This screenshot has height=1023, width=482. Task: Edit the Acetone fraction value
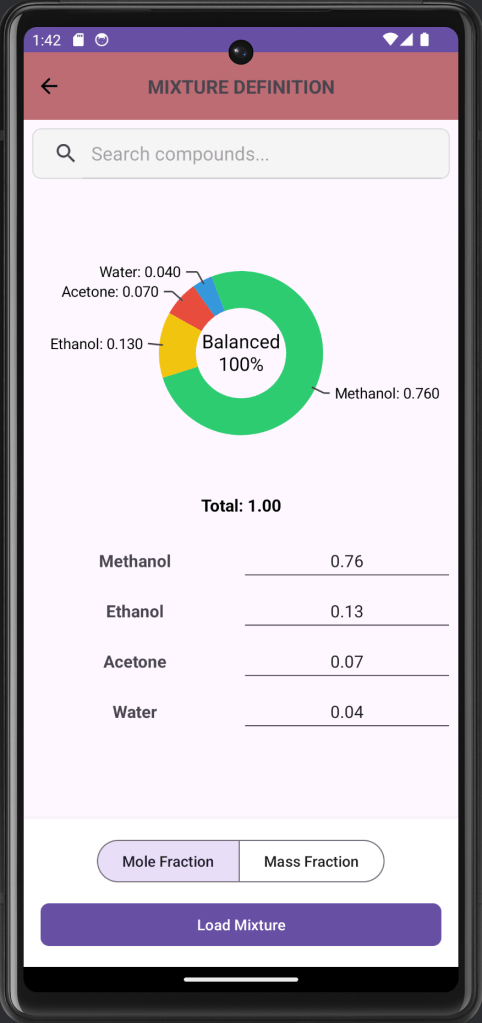pos(346,662)
